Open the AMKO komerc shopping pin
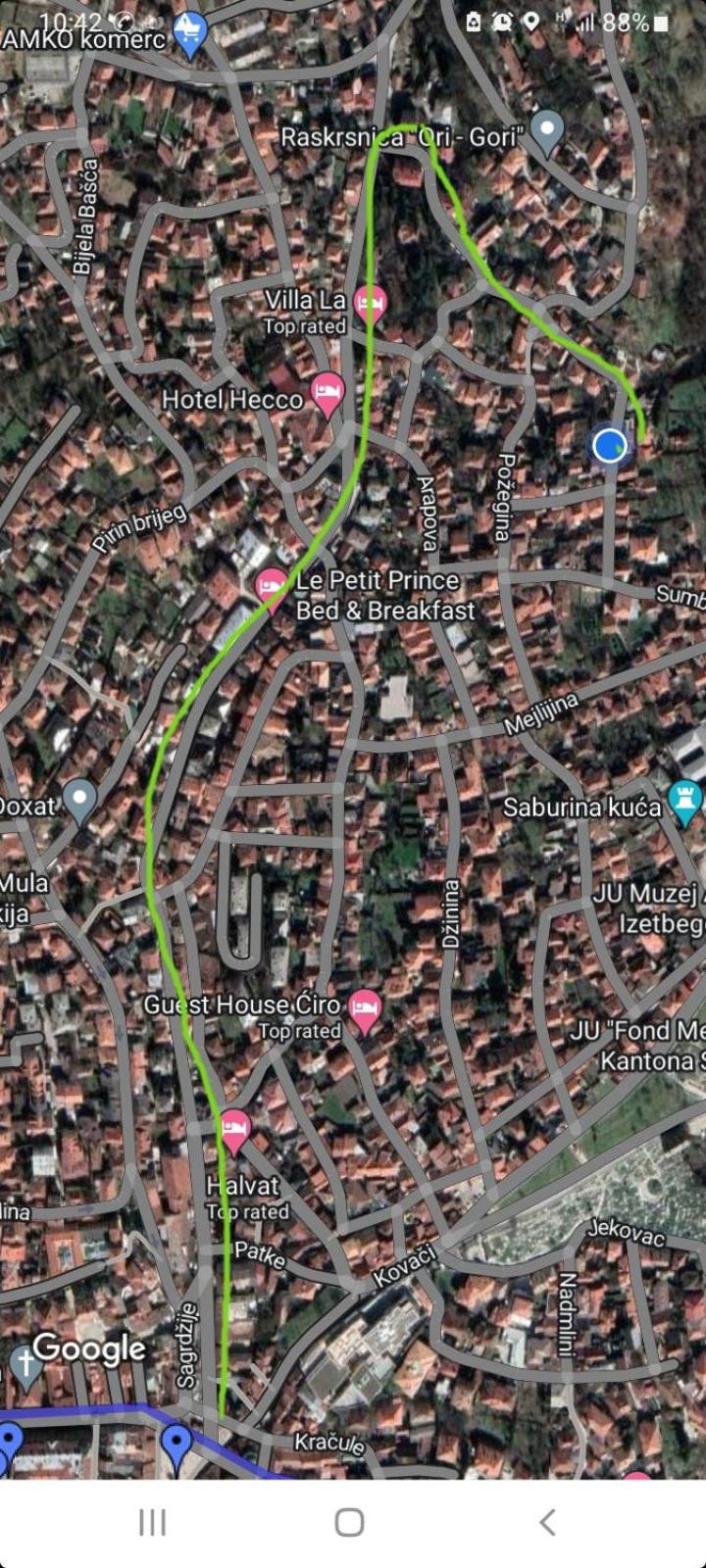 tap(189, 35)
